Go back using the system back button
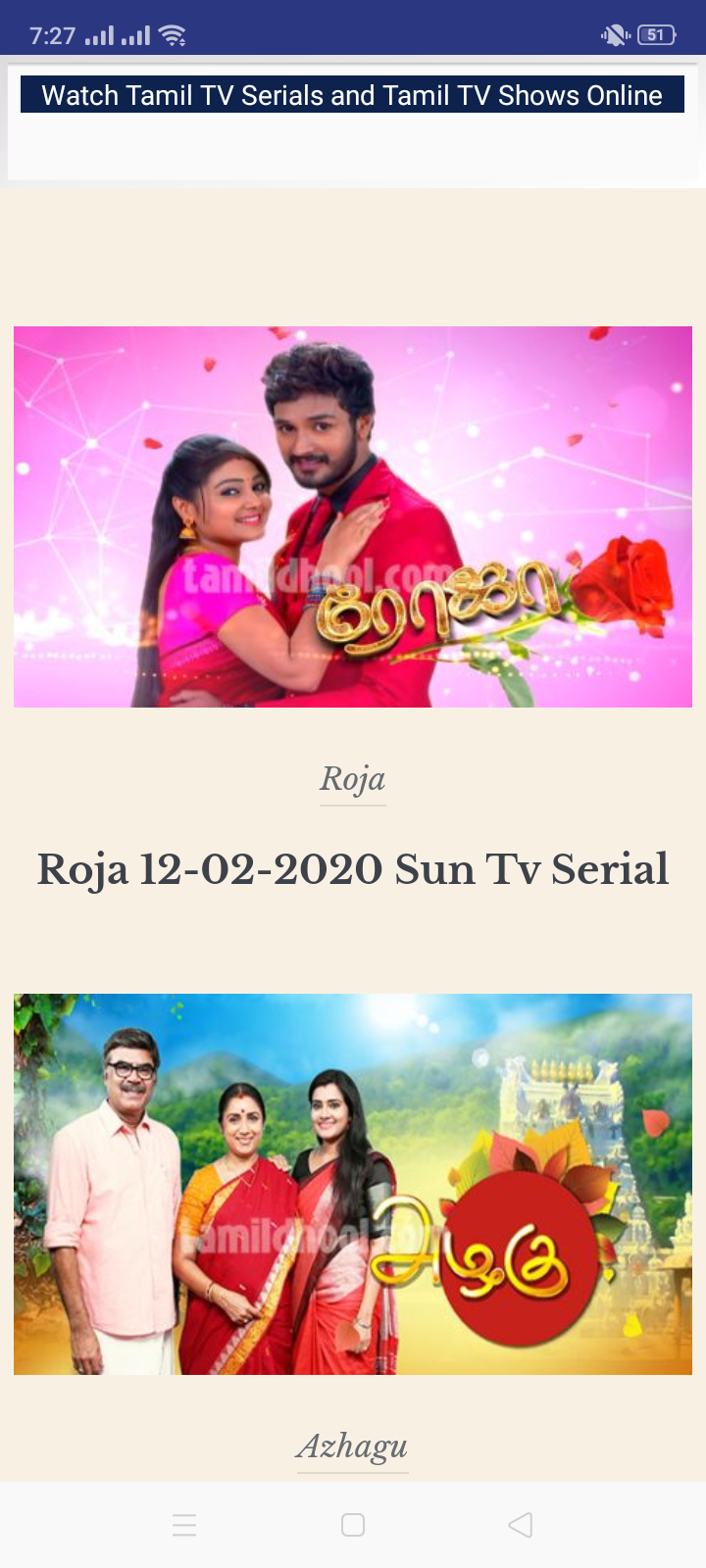Image resolution: width=706 pixels, height=1568 pixels. tap(521, 1525)
